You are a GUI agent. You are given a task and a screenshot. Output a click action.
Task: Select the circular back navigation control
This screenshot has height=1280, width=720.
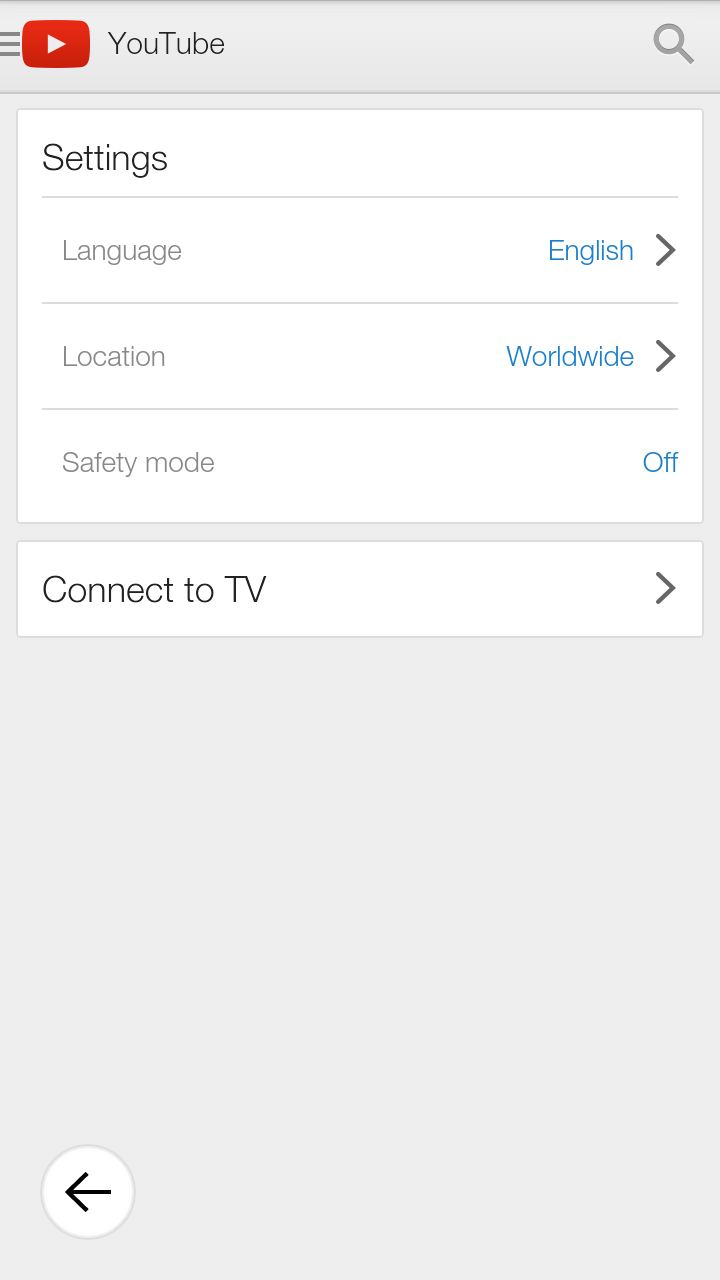pyautogui.click(x=87, y=1191)
